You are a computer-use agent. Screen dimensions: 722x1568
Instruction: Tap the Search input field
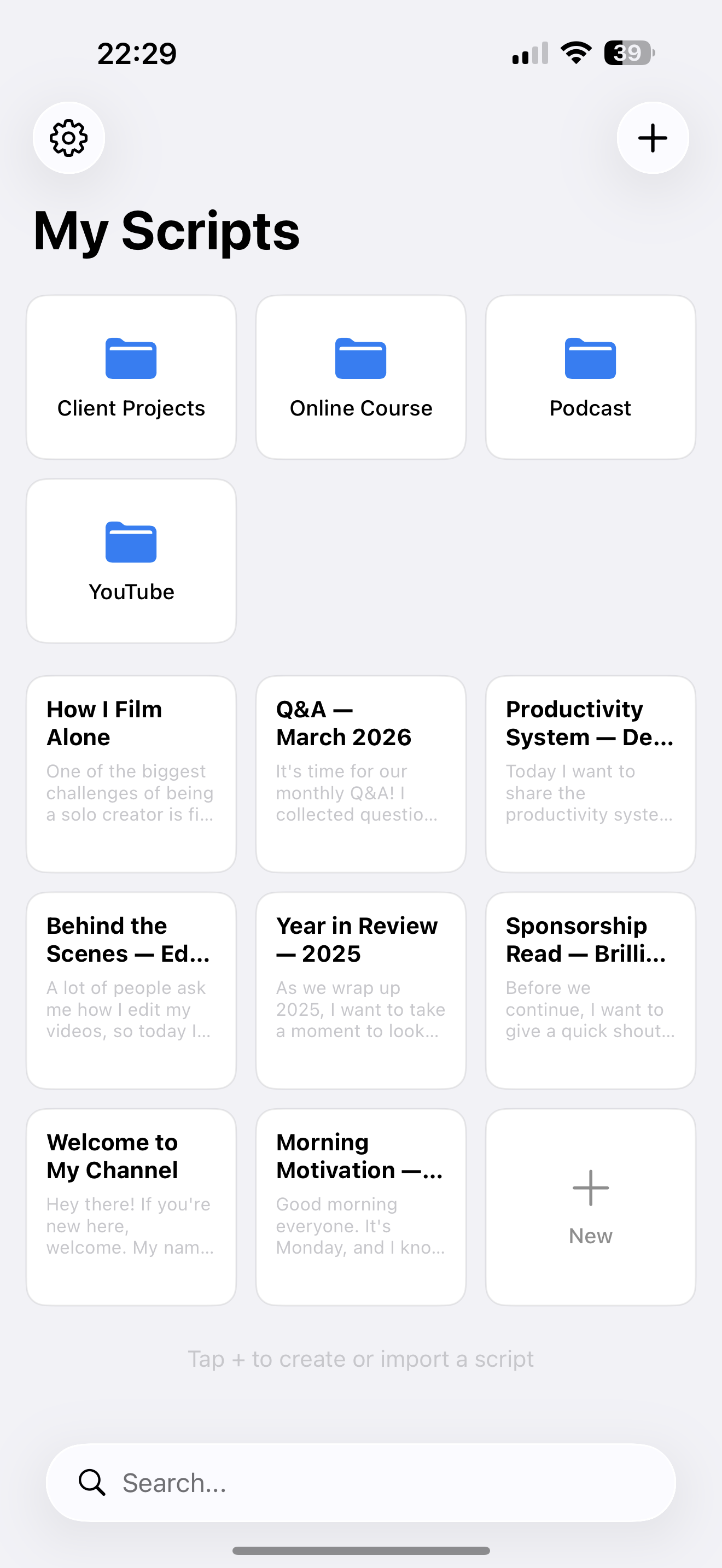[x=360, y=1483]
